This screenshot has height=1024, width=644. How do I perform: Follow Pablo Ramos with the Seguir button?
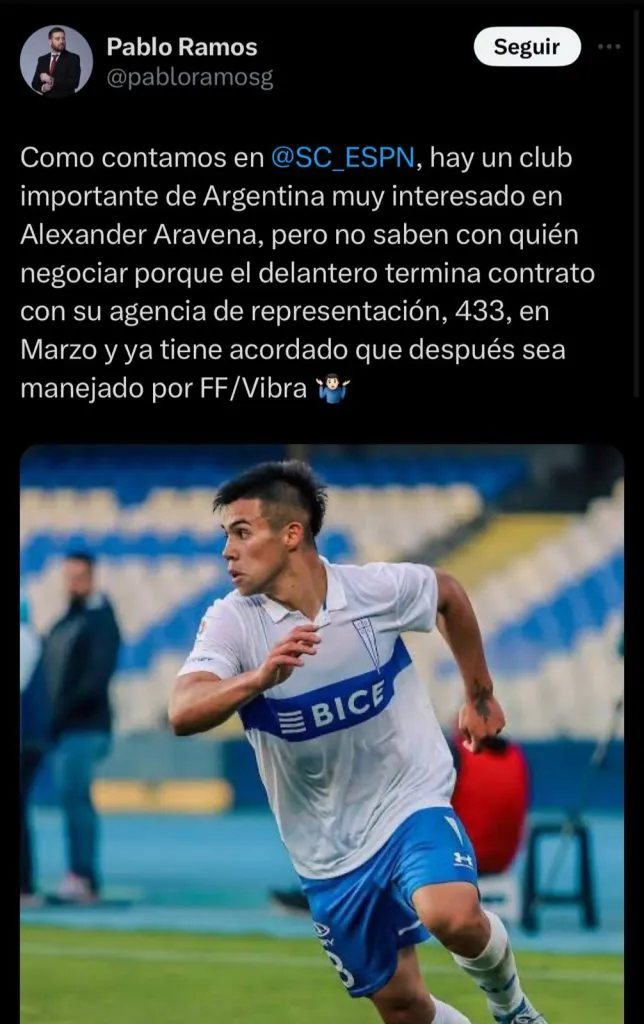(x=527, y=46)
